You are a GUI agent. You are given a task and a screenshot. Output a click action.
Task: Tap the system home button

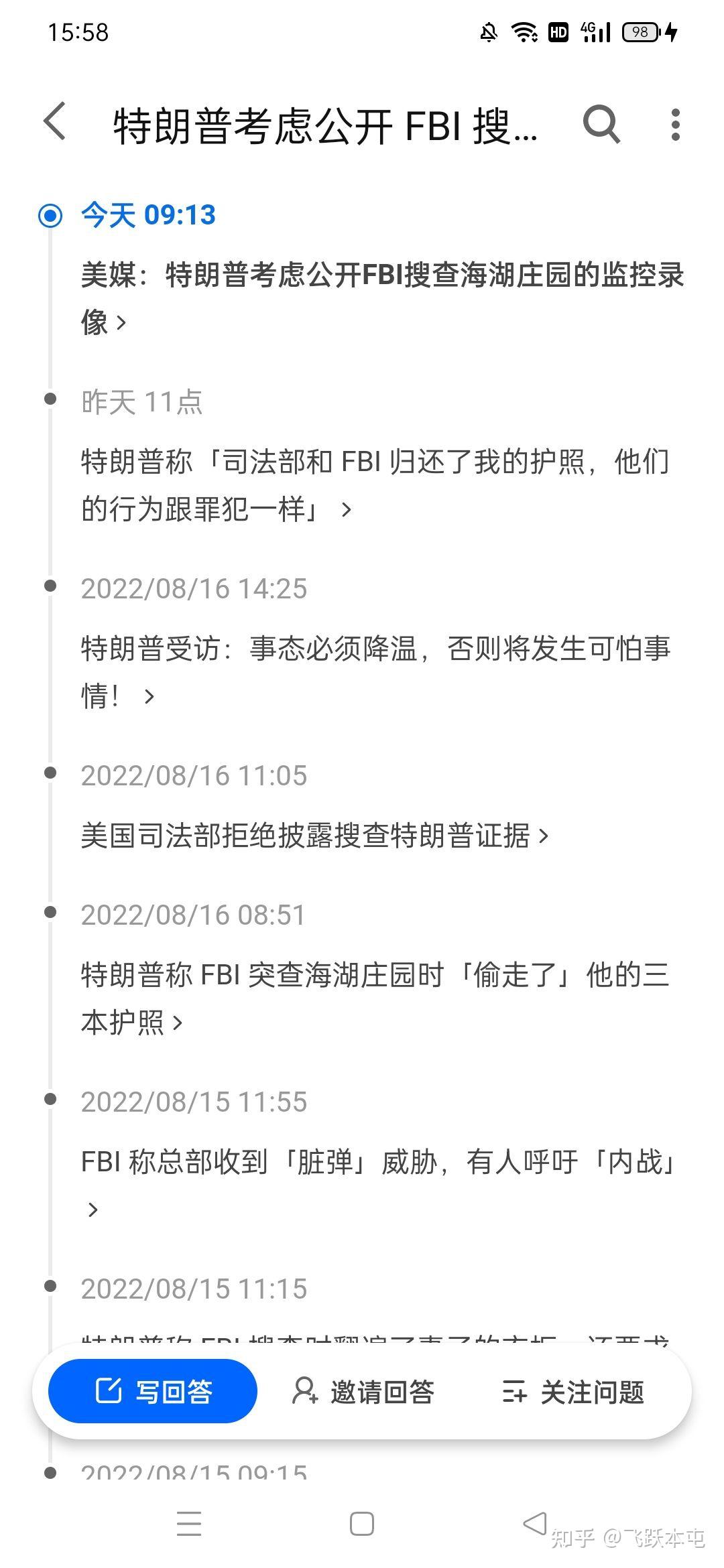tap(362, 1524)
